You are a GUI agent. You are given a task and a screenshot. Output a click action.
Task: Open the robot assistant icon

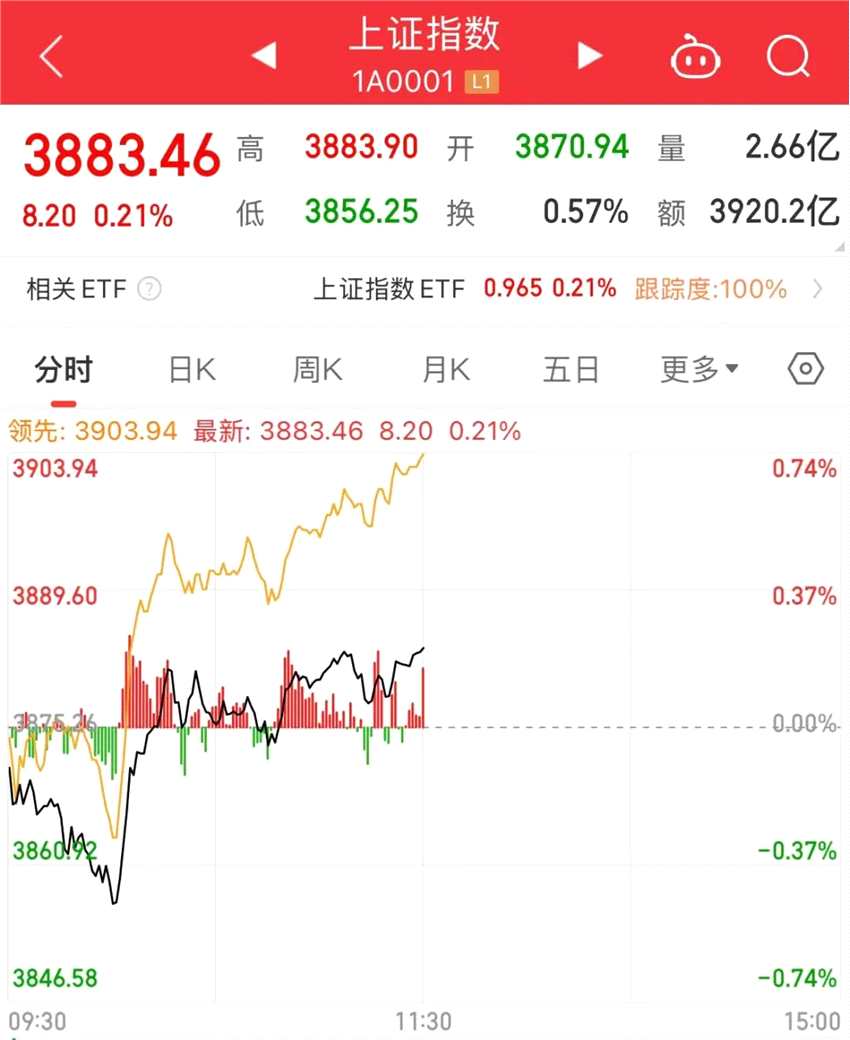(x=696, y=58)
